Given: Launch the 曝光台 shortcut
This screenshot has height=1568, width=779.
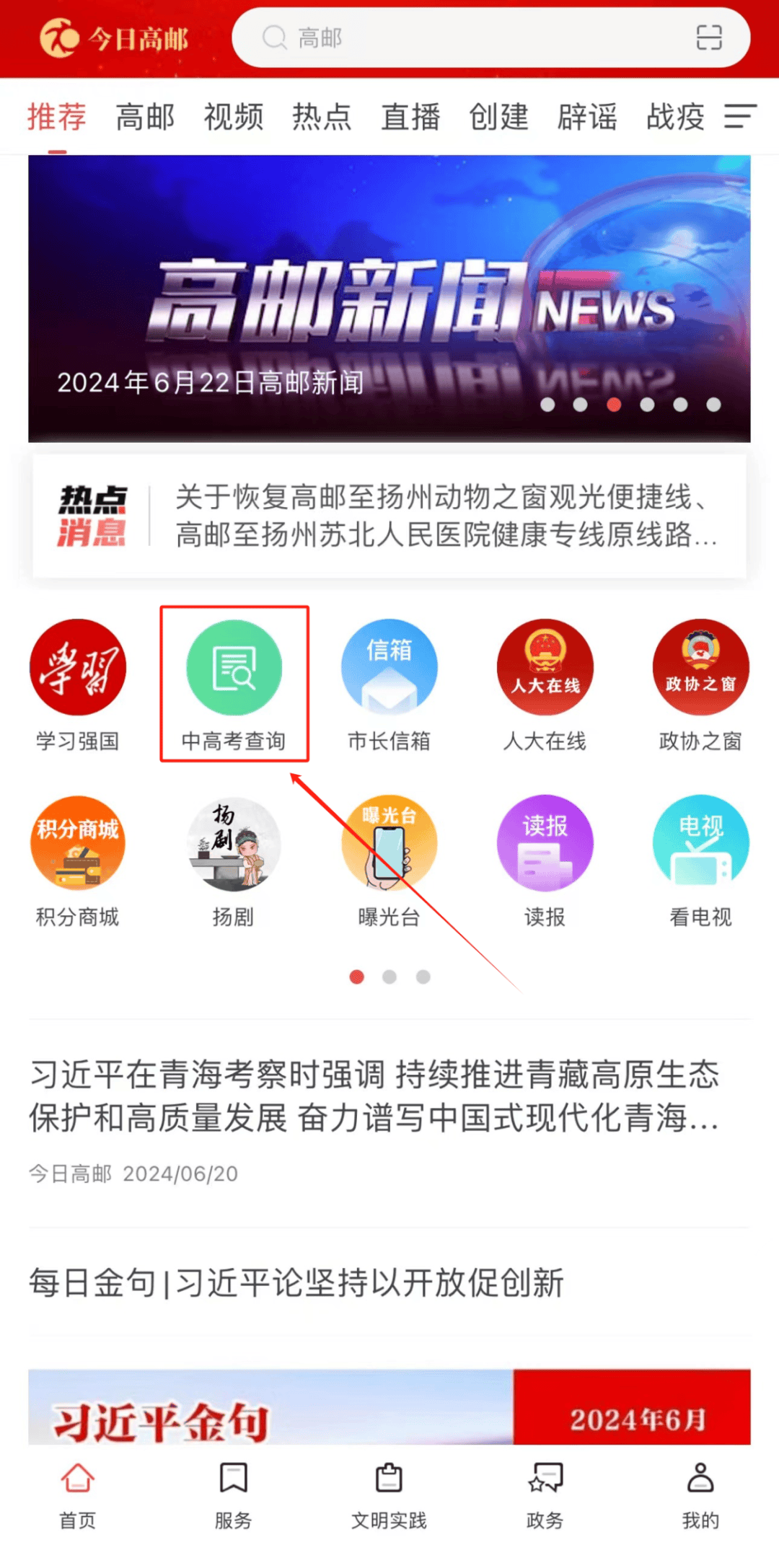Looking at the screenshot, I should tap(389, 860).
